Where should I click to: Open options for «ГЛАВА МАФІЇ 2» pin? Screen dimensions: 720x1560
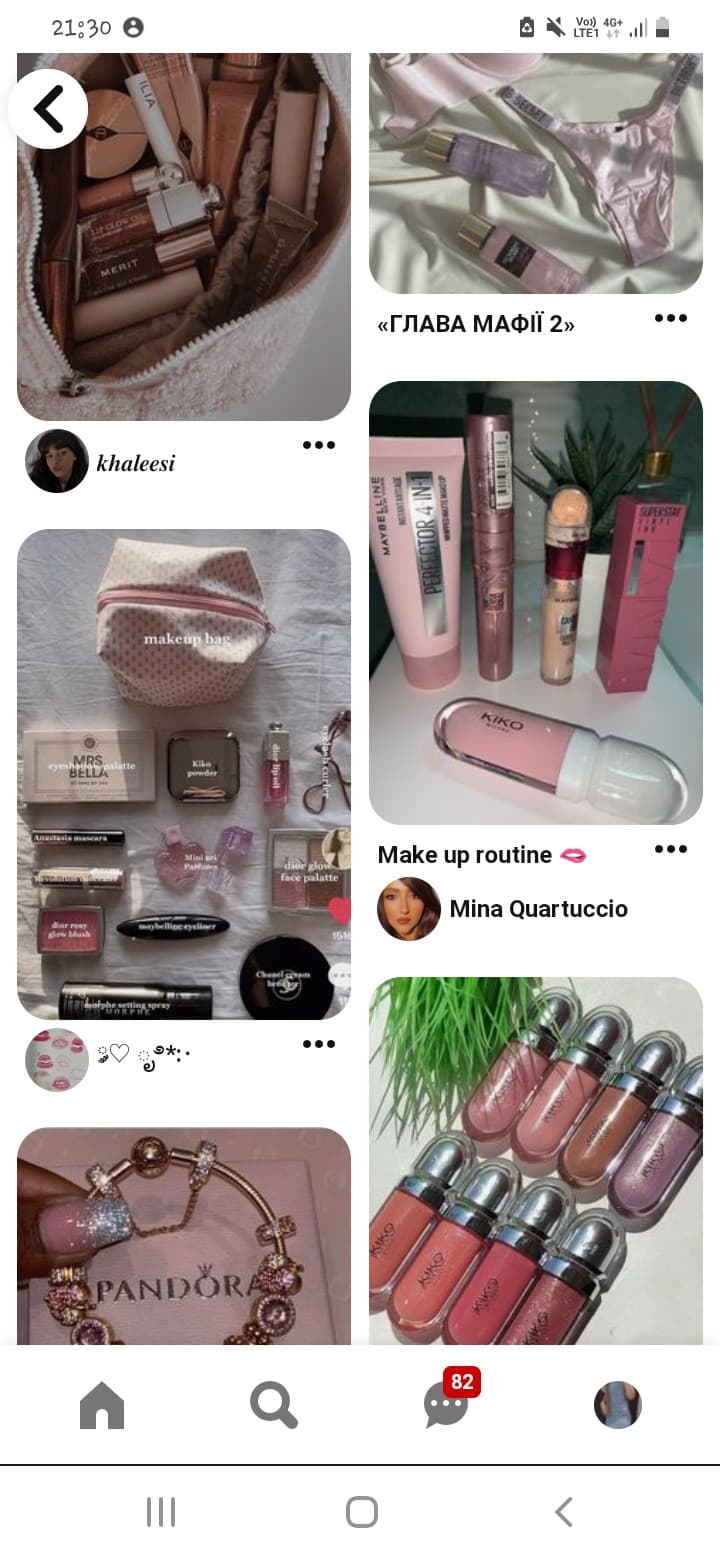click(x=671, y=318)
